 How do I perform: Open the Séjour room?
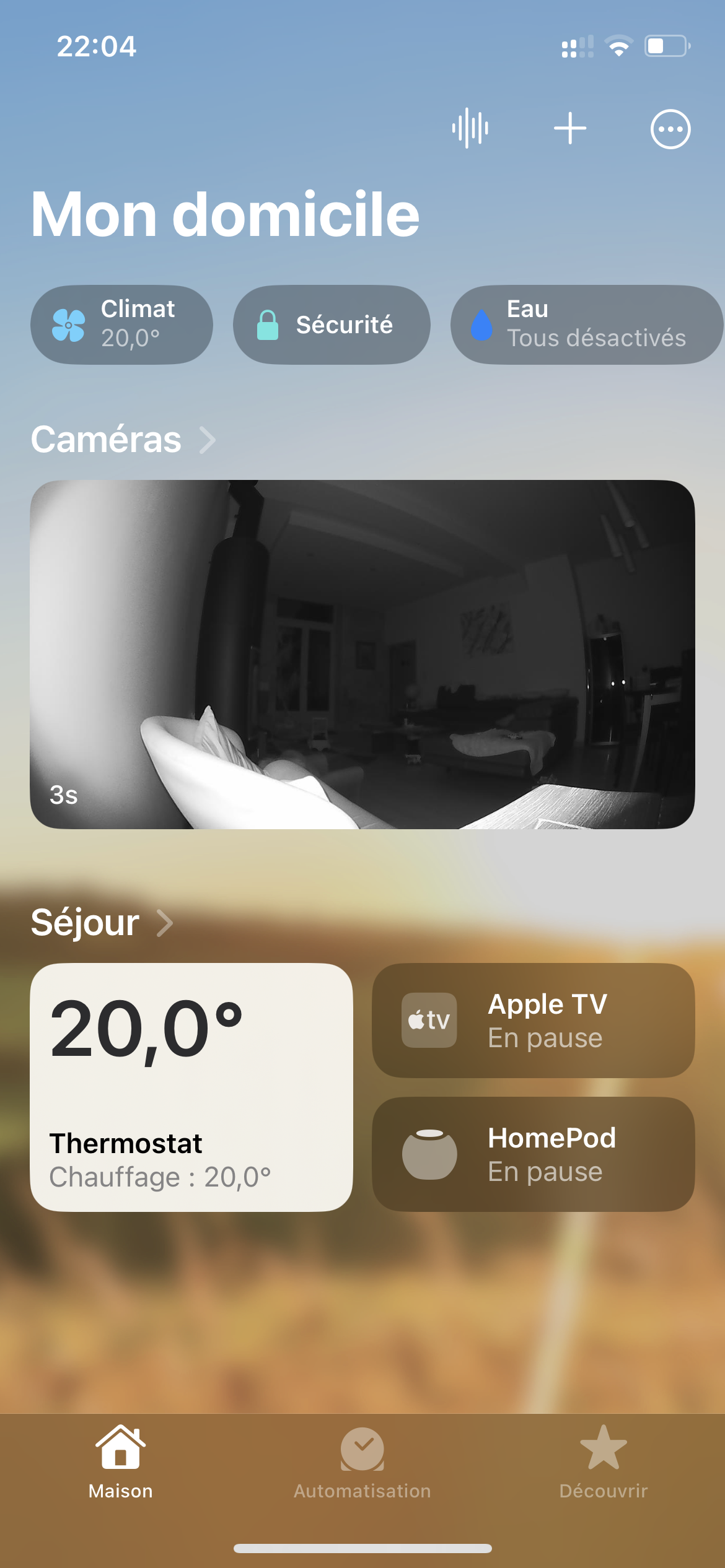102,923
